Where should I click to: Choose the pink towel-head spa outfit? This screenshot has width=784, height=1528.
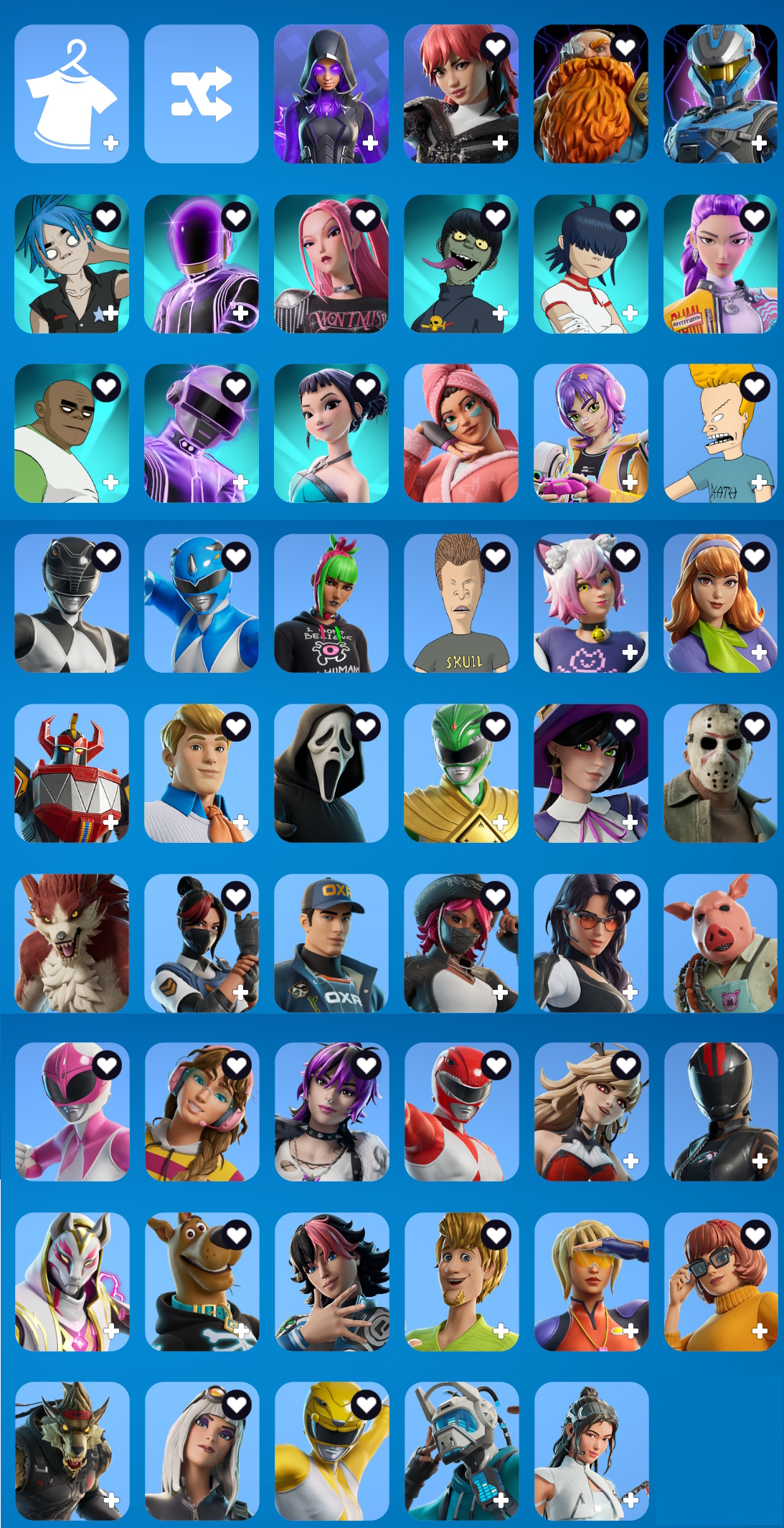461,433
